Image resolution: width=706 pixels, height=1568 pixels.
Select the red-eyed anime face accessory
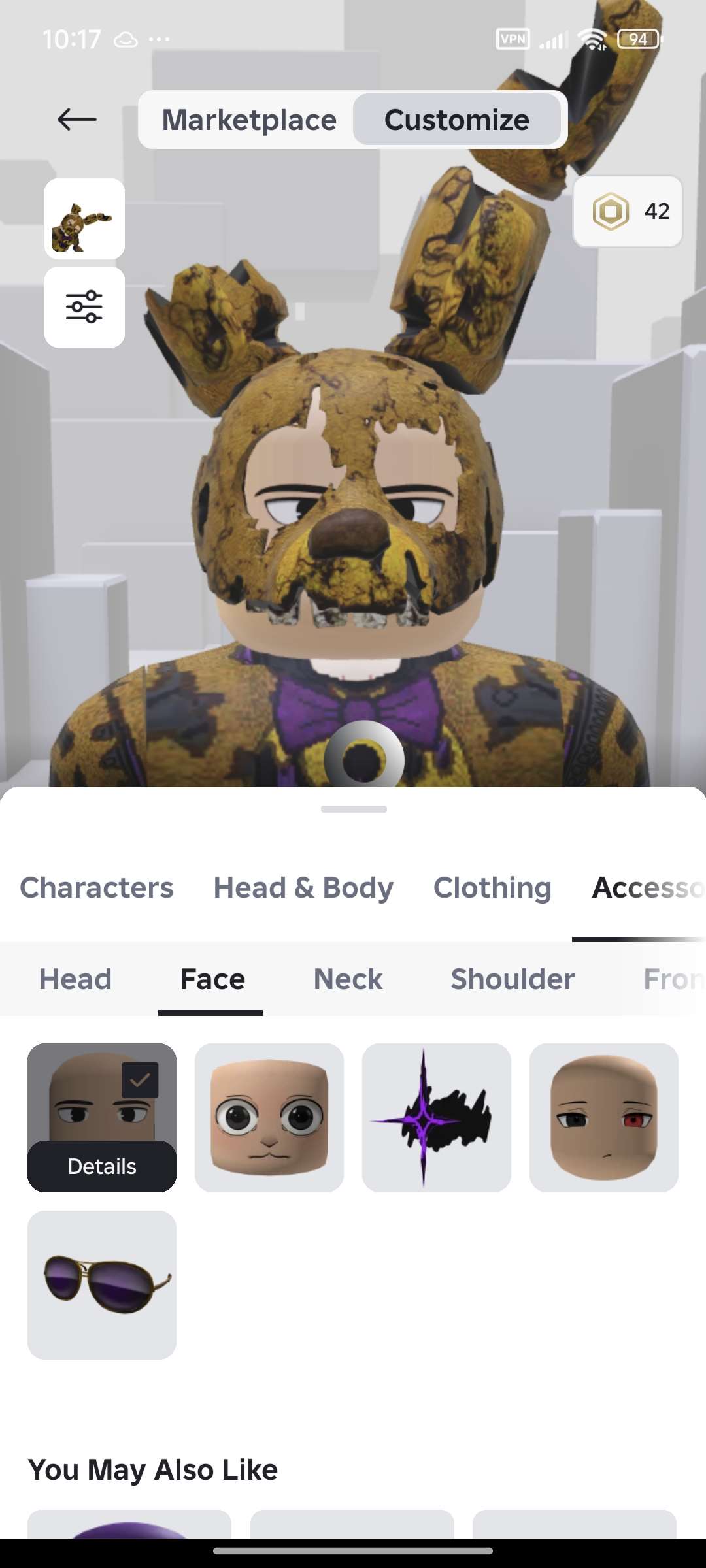point(605,1119)
